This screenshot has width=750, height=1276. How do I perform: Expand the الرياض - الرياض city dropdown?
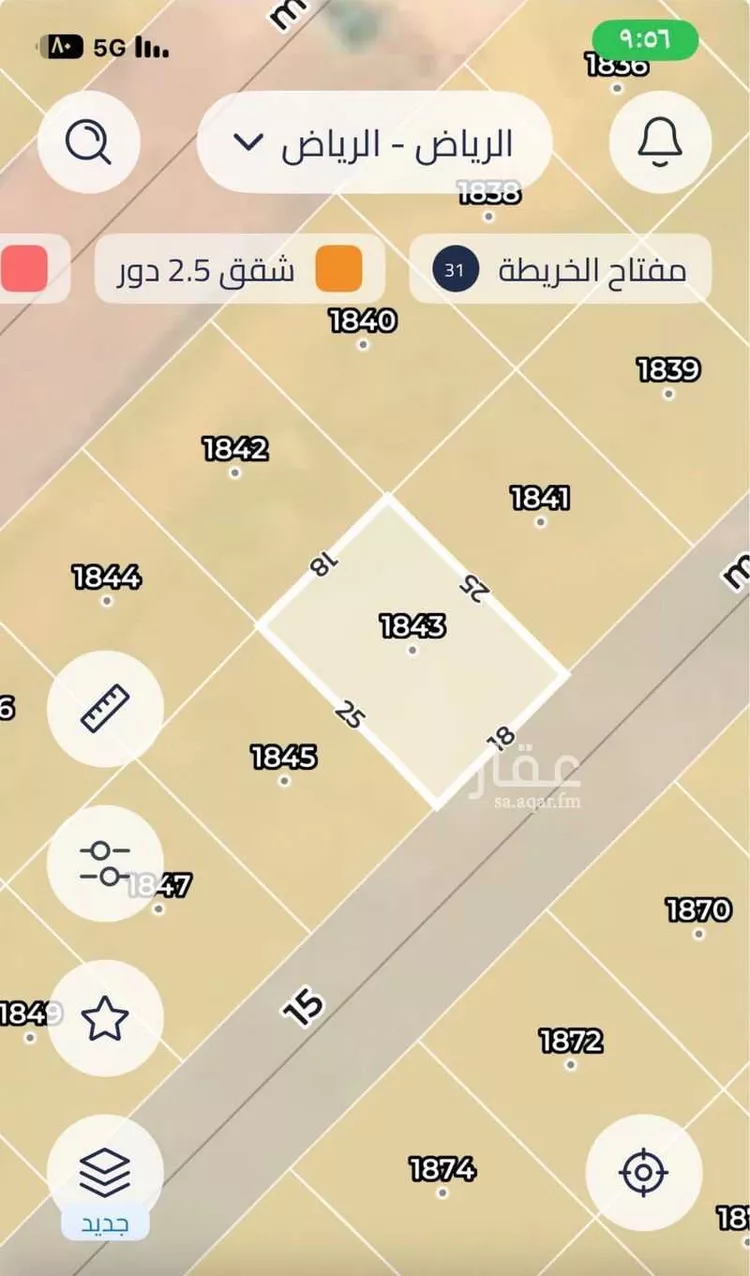375,143
